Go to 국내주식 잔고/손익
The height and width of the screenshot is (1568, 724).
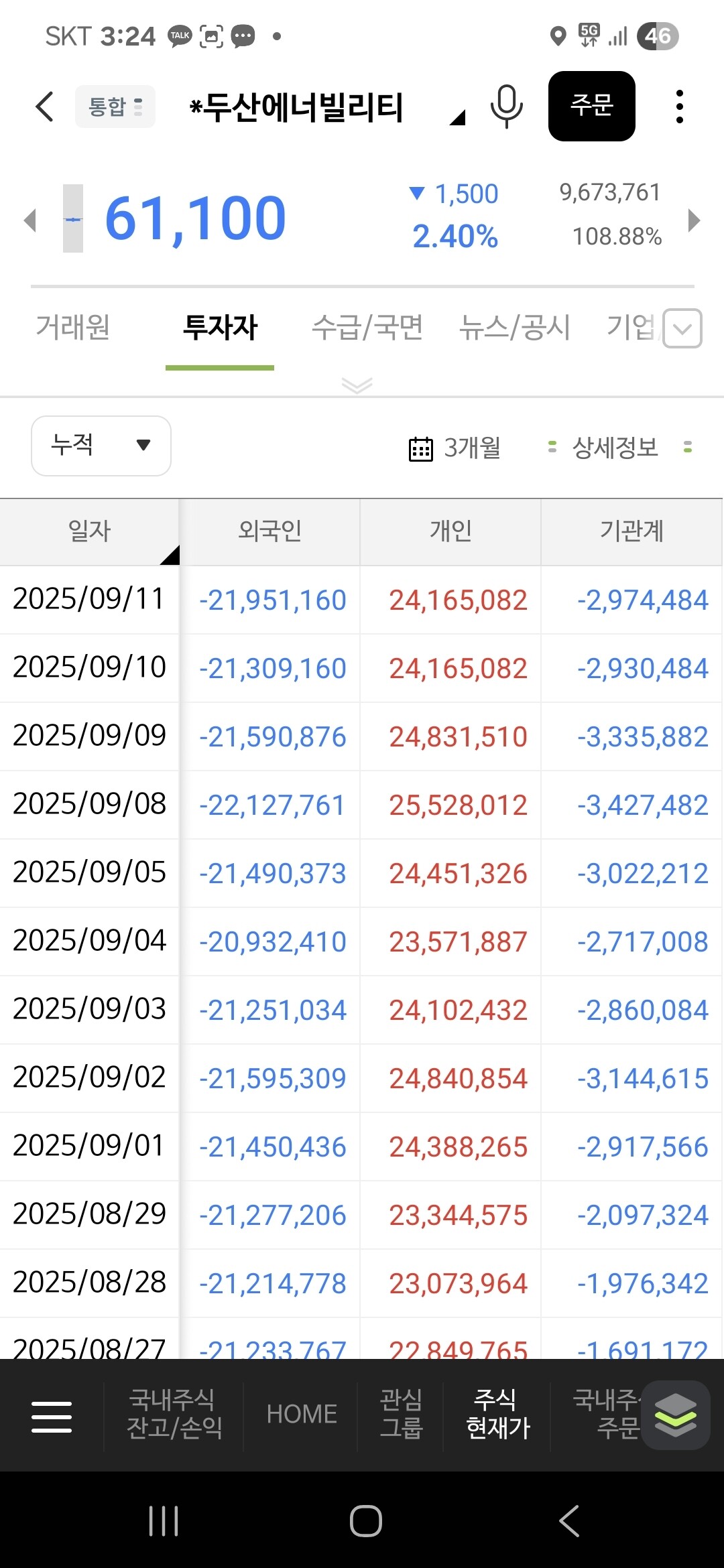(x=174, y=1414)
